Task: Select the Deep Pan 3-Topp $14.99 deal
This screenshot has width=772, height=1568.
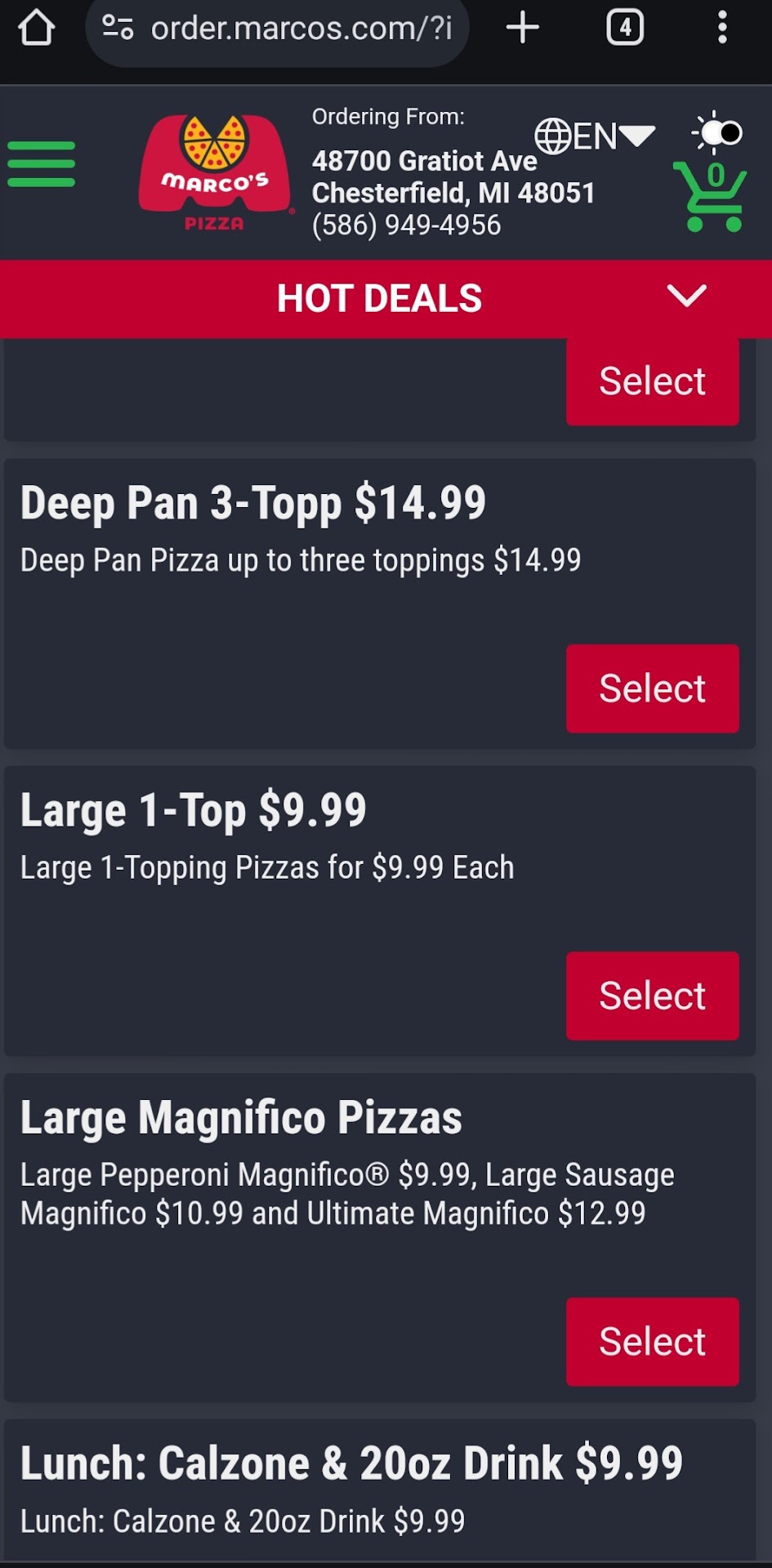Action: tap(652, 688)
